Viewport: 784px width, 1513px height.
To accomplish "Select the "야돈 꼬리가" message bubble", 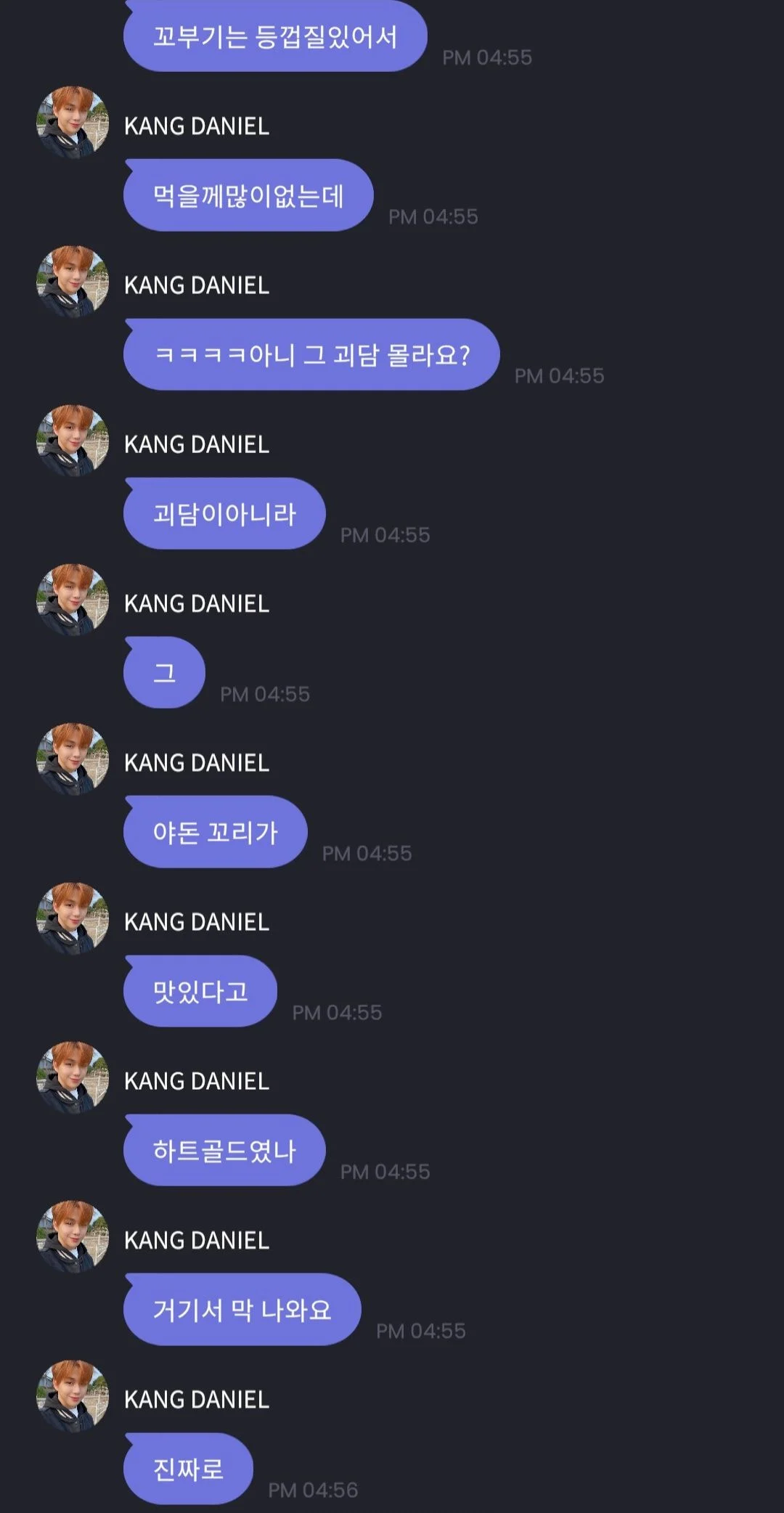I will (x=216, y=832).
